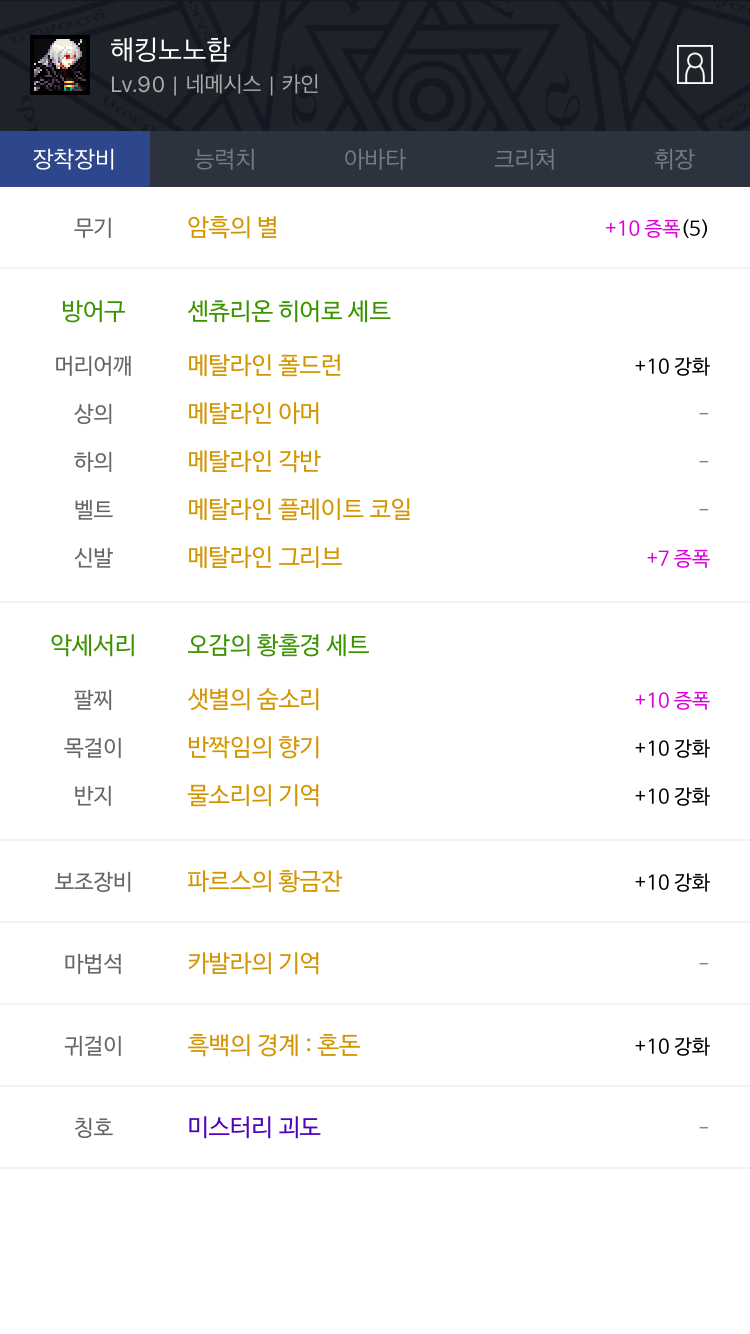750x1334 pixels.
Task: Switch to the 능력치 tab
Action: point(225,159)
